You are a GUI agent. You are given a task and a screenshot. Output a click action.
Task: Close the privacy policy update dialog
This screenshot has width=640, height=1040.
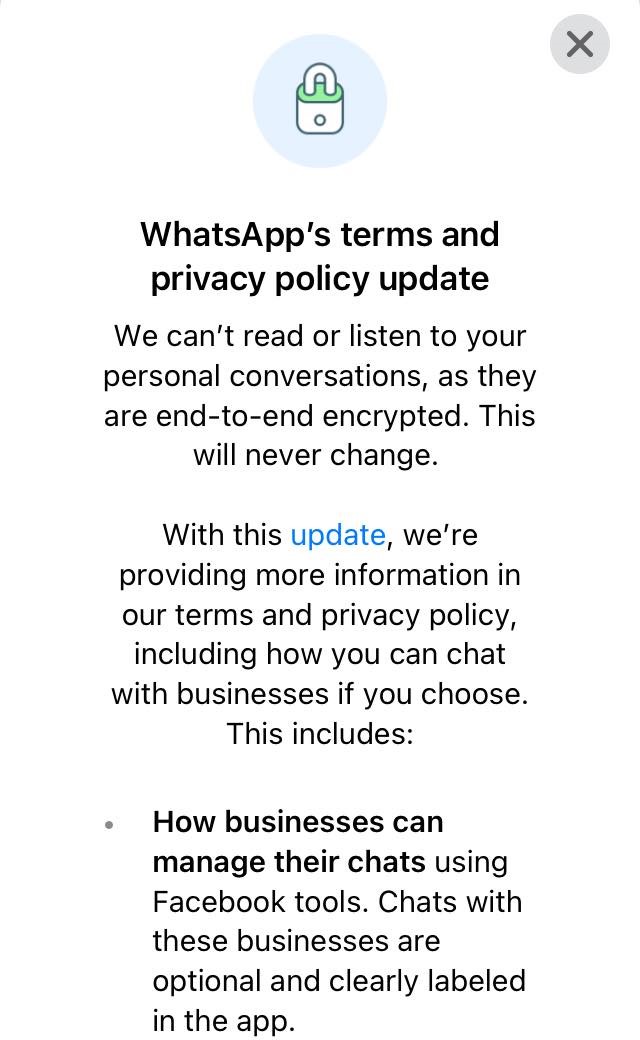(580, 44)
